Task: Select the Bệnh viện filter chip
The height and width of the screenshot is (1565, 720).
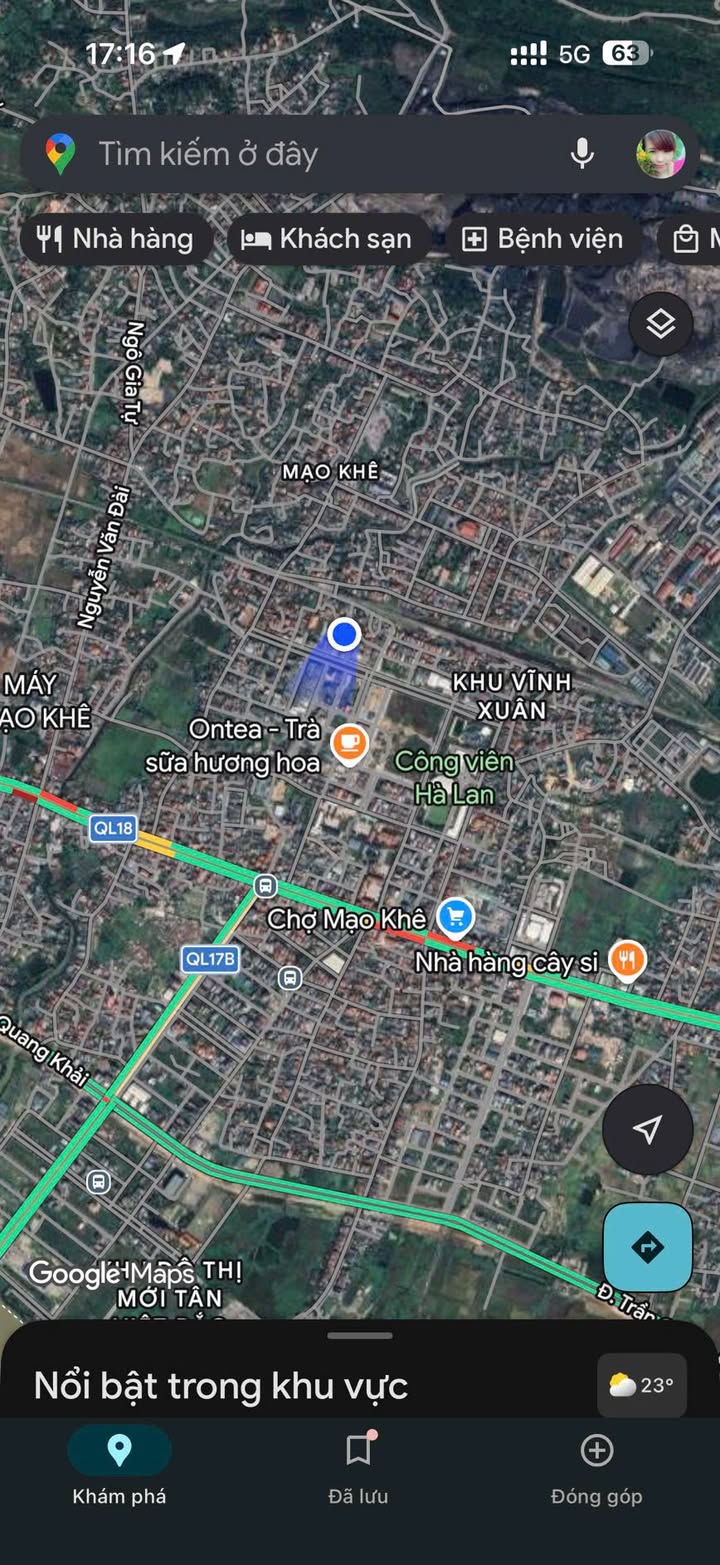Action: click(x=543, y=239)
